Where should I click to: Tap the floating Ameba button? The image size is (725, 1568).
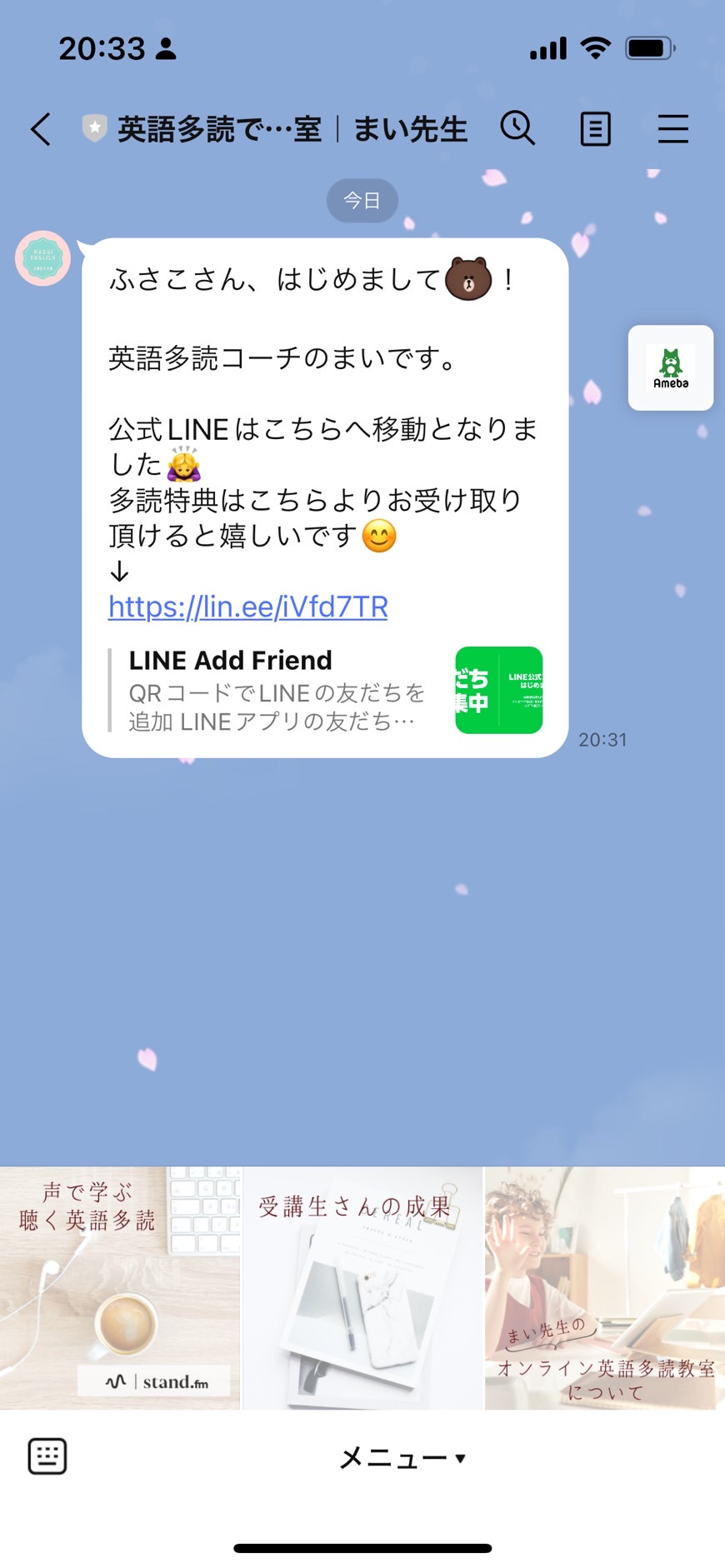tap(671, 367)
